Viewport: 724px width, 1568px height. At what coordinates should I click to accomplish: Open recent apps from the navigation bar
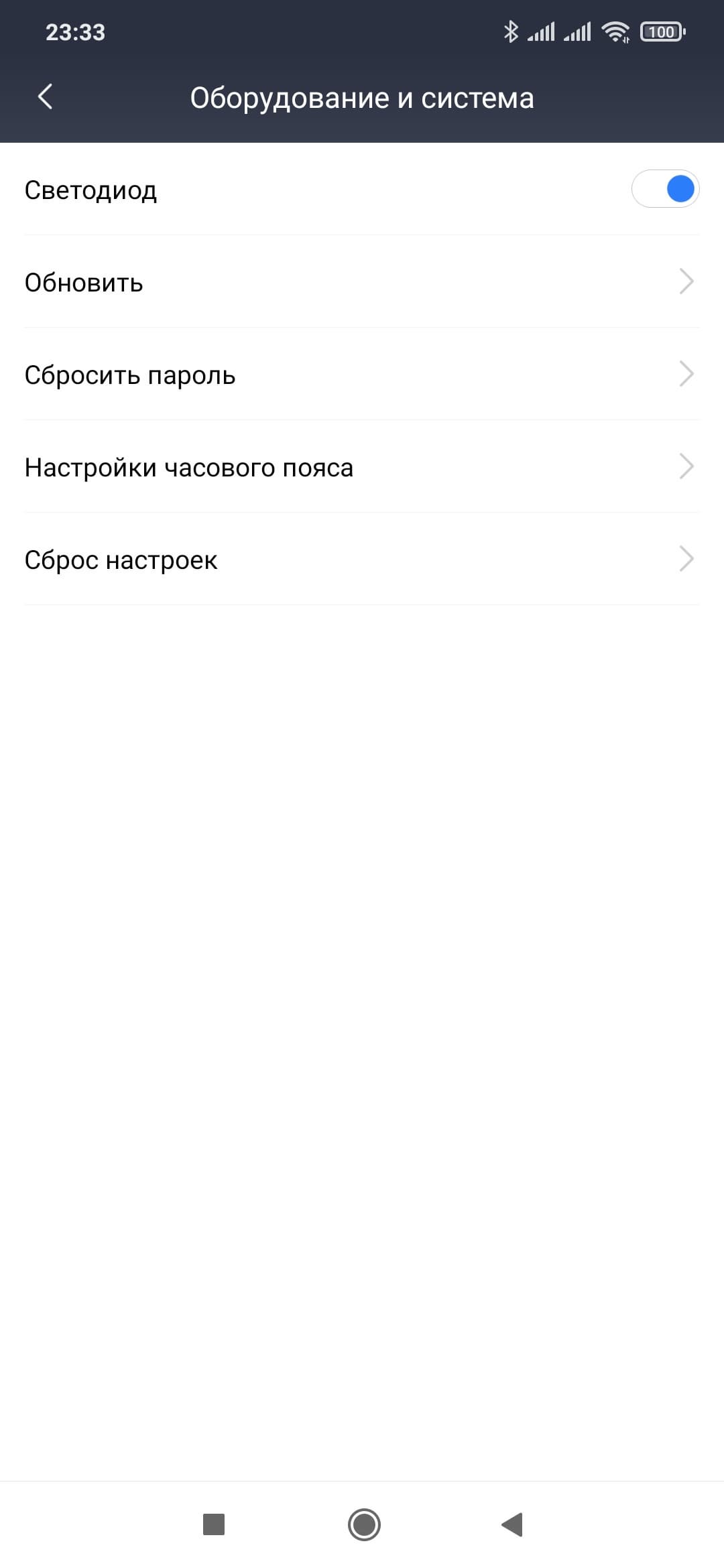coord(214,1524)
